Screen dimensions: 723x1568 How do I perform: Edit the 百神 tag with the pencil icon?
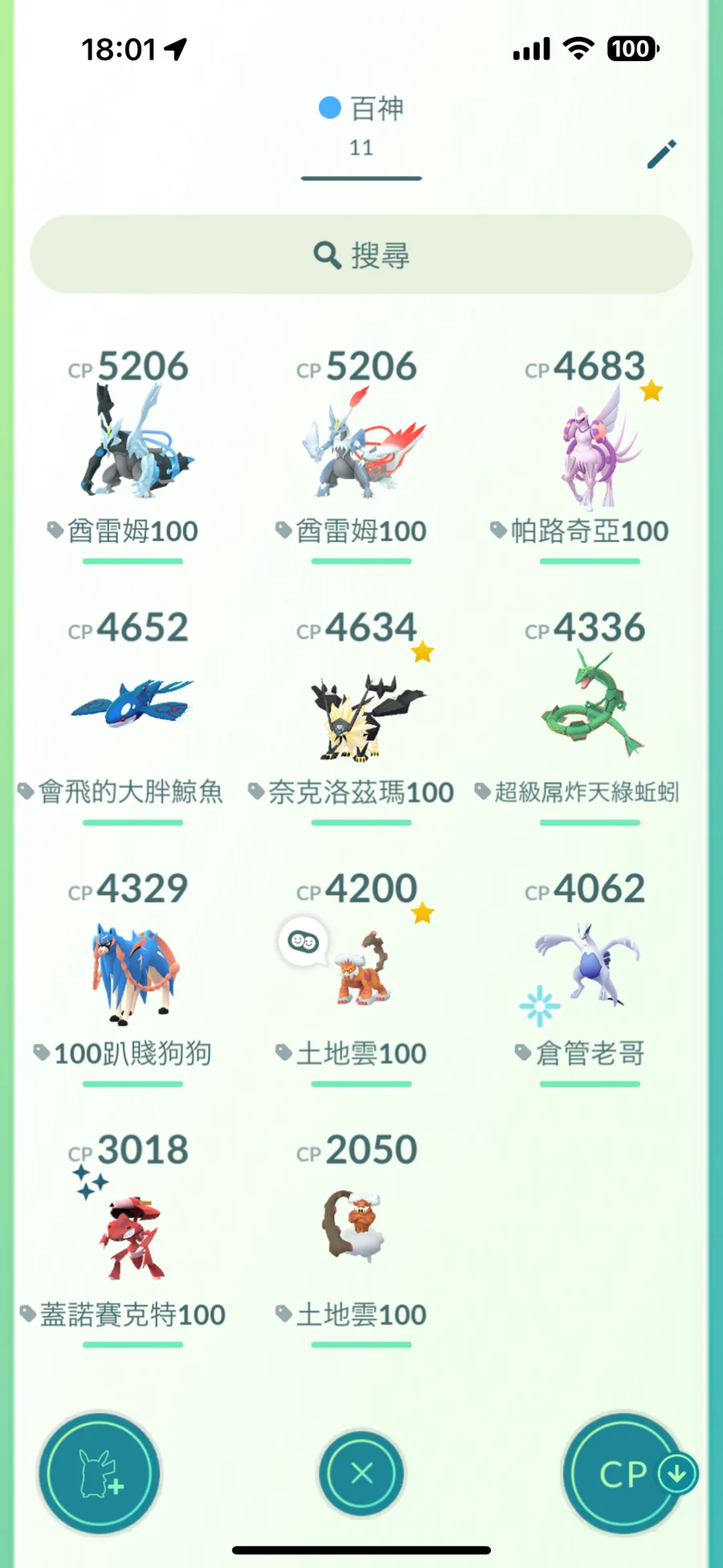pos(661,154)
